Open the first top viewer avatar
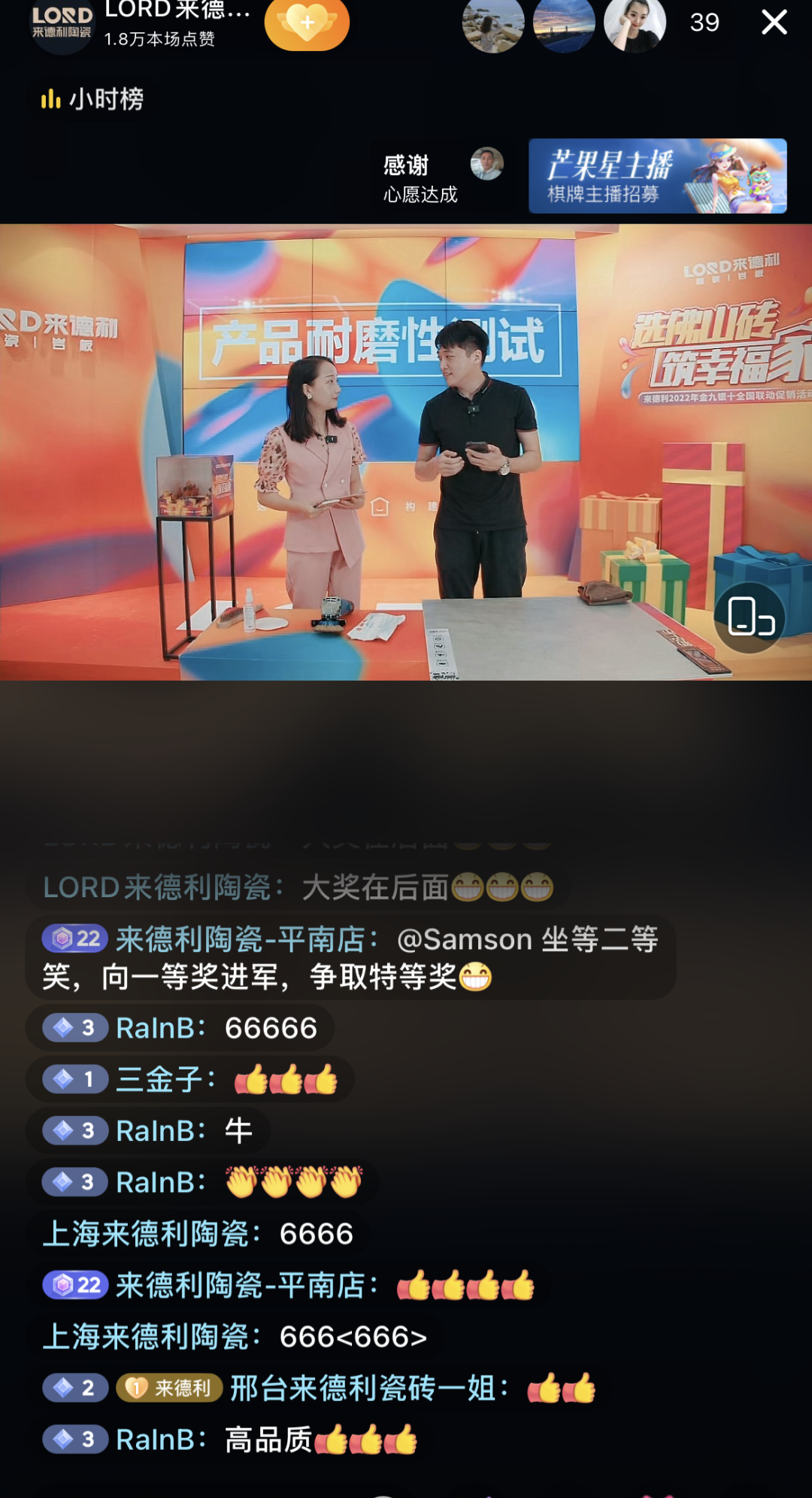 (x=493, y=24)
